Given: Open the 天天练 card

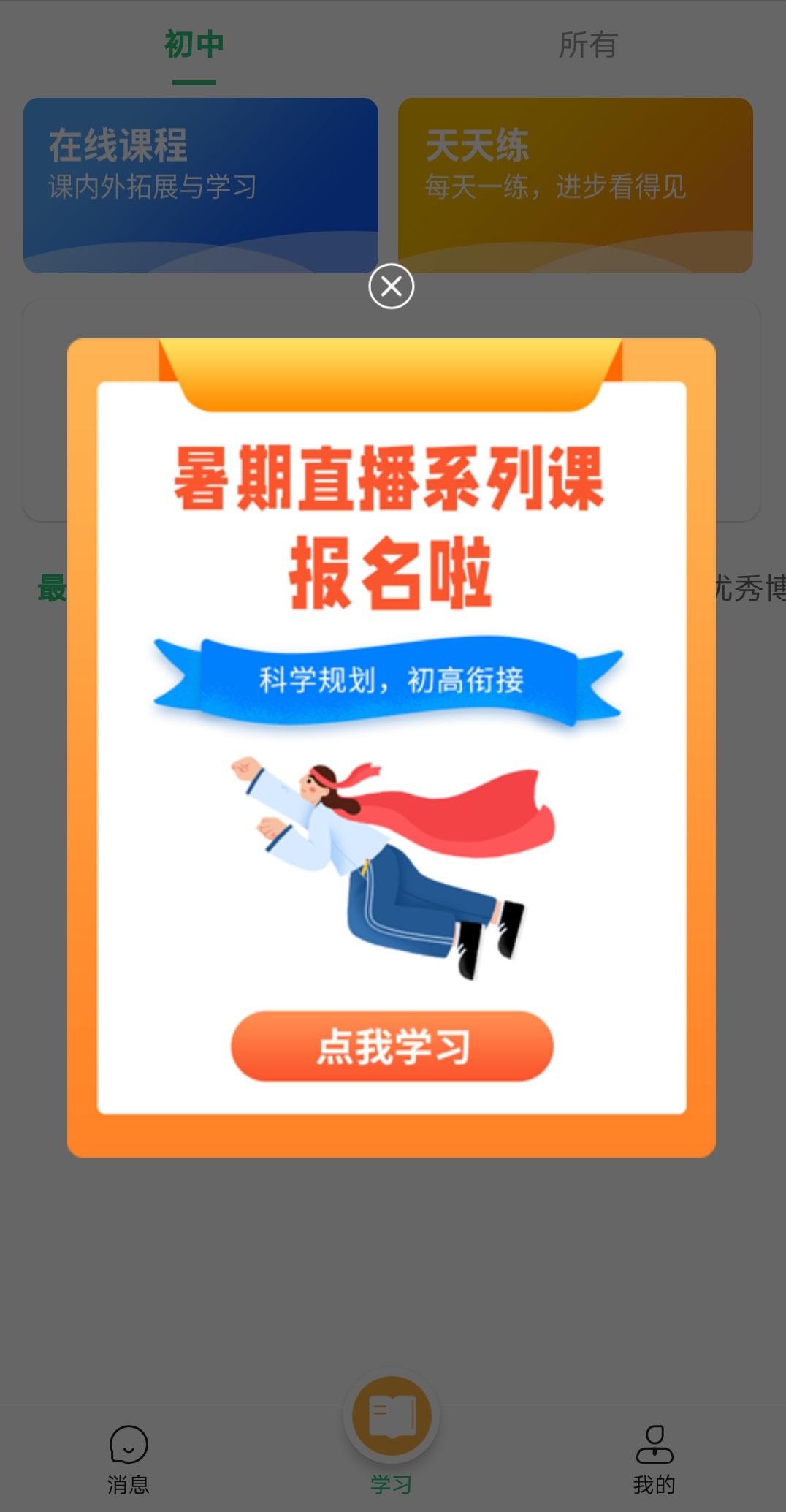Looking at the screenshot, I should [x=576, y=186].
